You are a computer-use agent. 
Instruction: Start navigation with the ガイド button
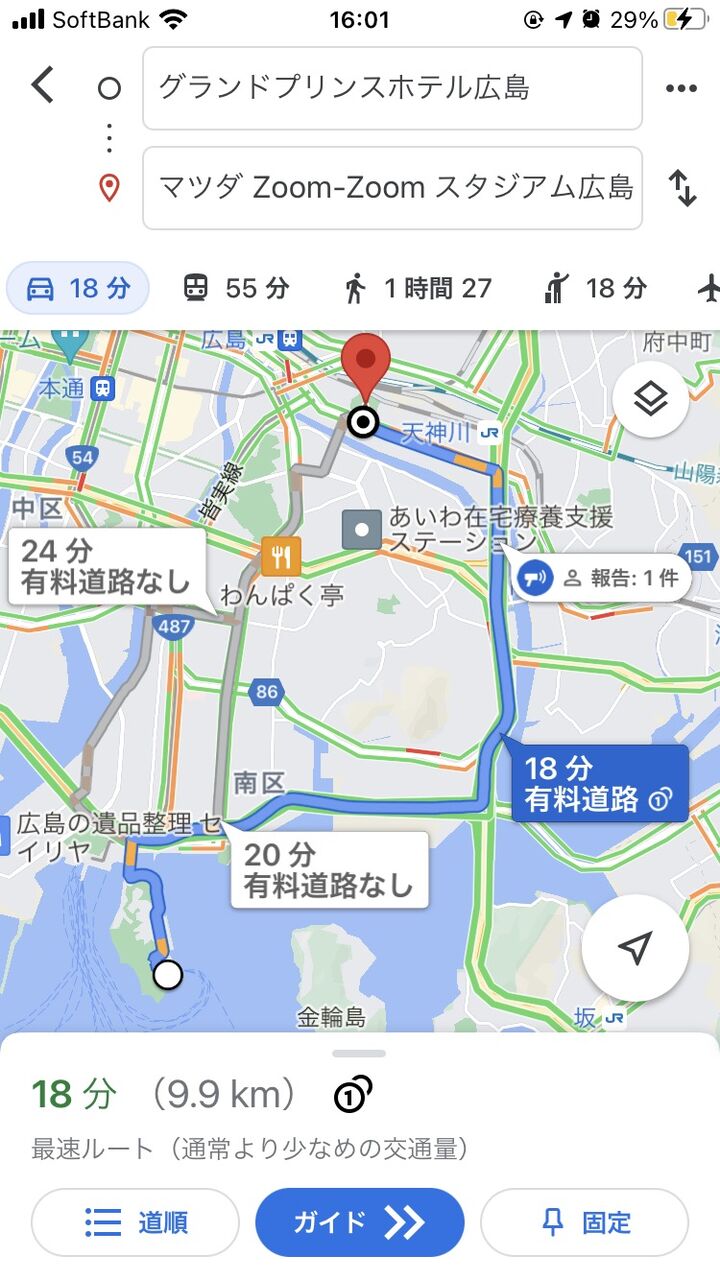(360, 1222)
